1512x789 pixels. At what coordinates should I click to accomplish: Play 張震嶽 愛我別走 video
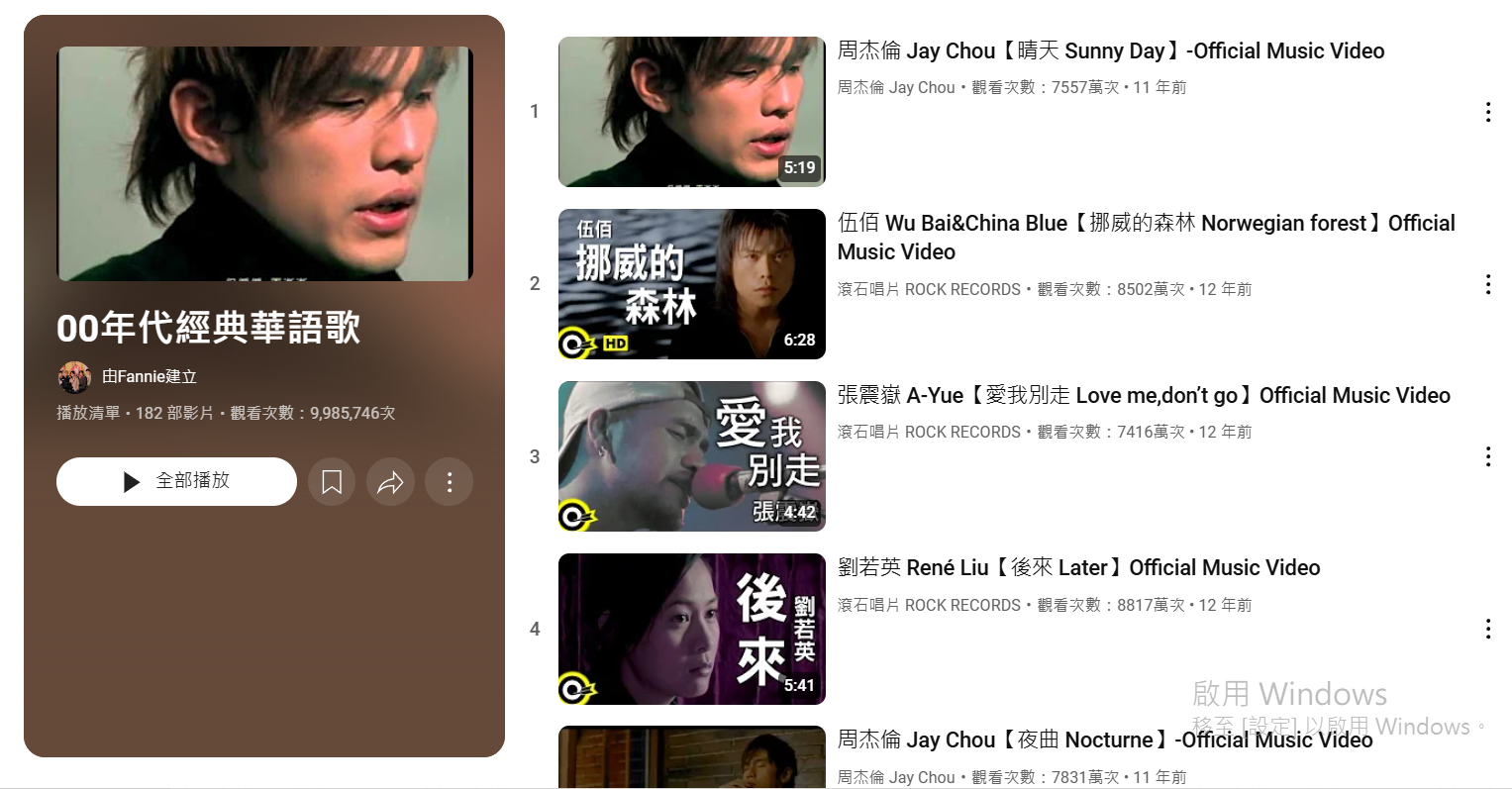1144,396
